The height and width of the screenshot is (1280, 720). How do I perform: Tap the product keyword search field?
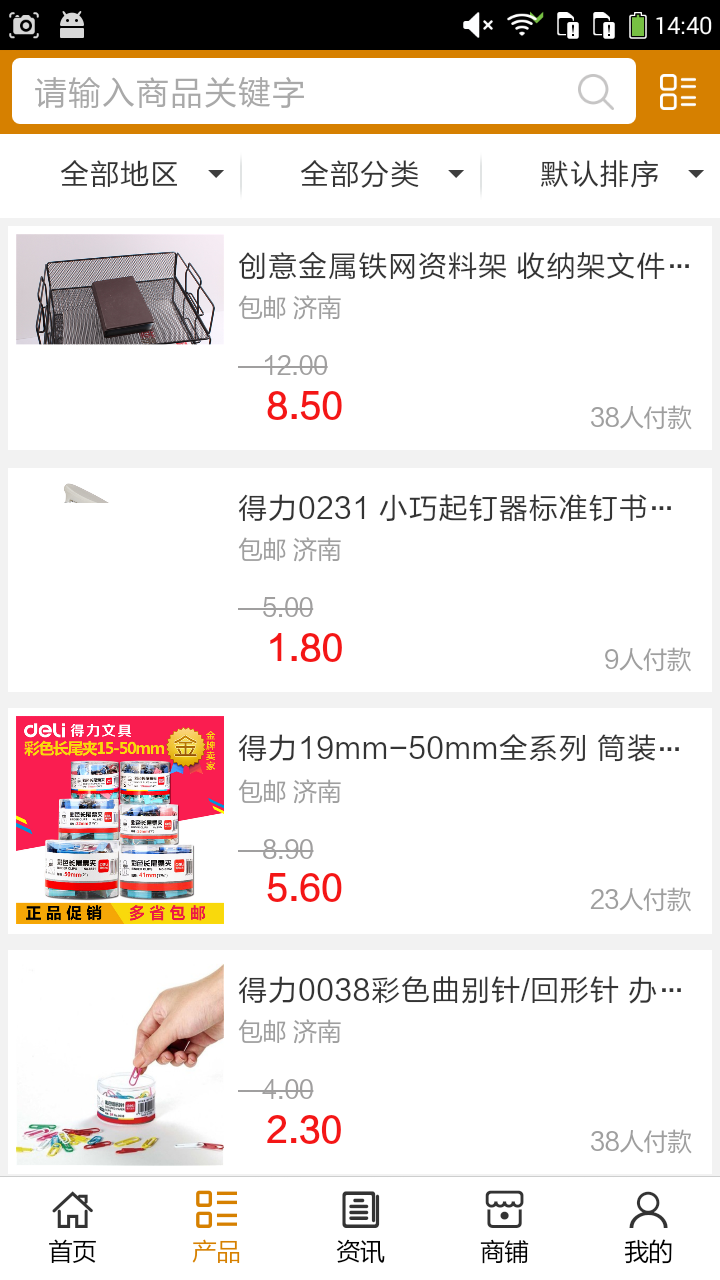click(x=300, y=92)
